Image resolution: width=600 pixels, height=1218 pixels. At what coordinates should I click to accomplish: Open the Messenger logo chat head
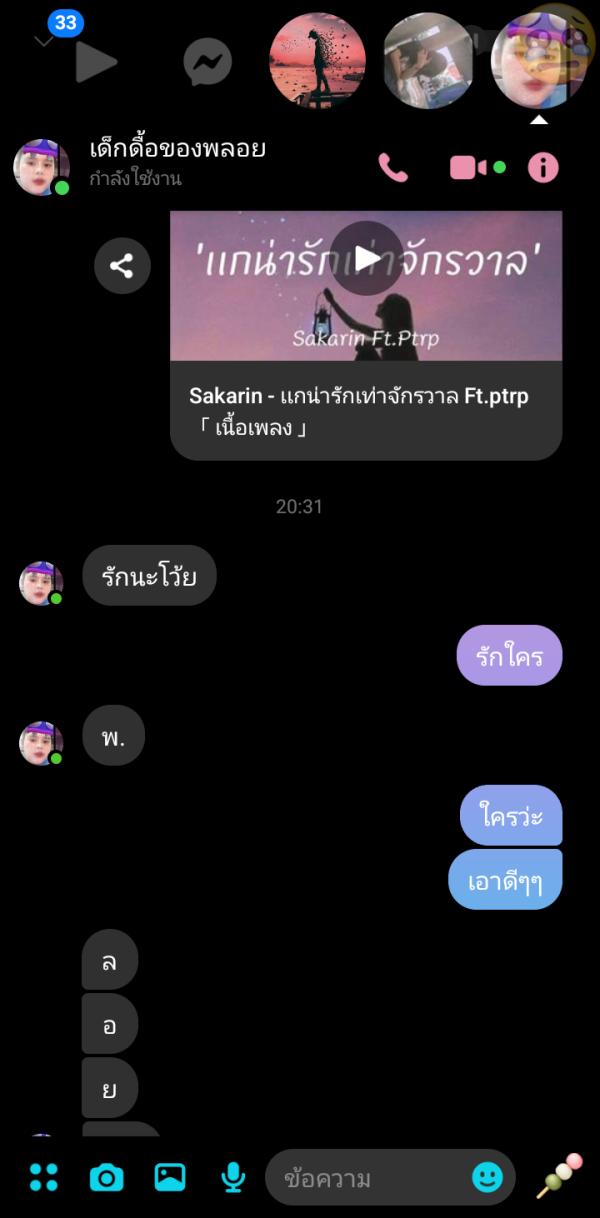pyautogui.click(x=208, y=62)
